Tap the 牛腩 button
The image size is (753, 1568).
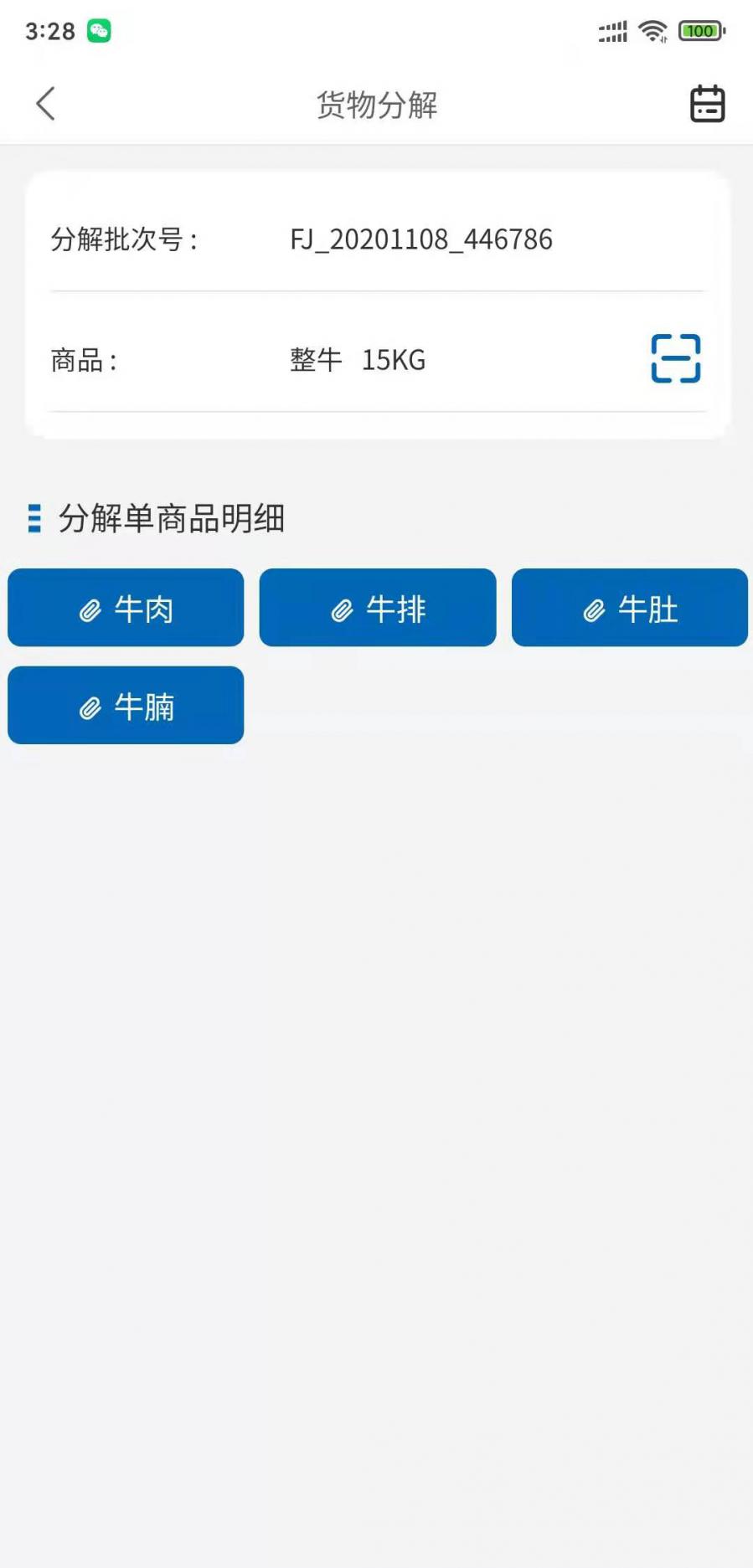(126, 705)
